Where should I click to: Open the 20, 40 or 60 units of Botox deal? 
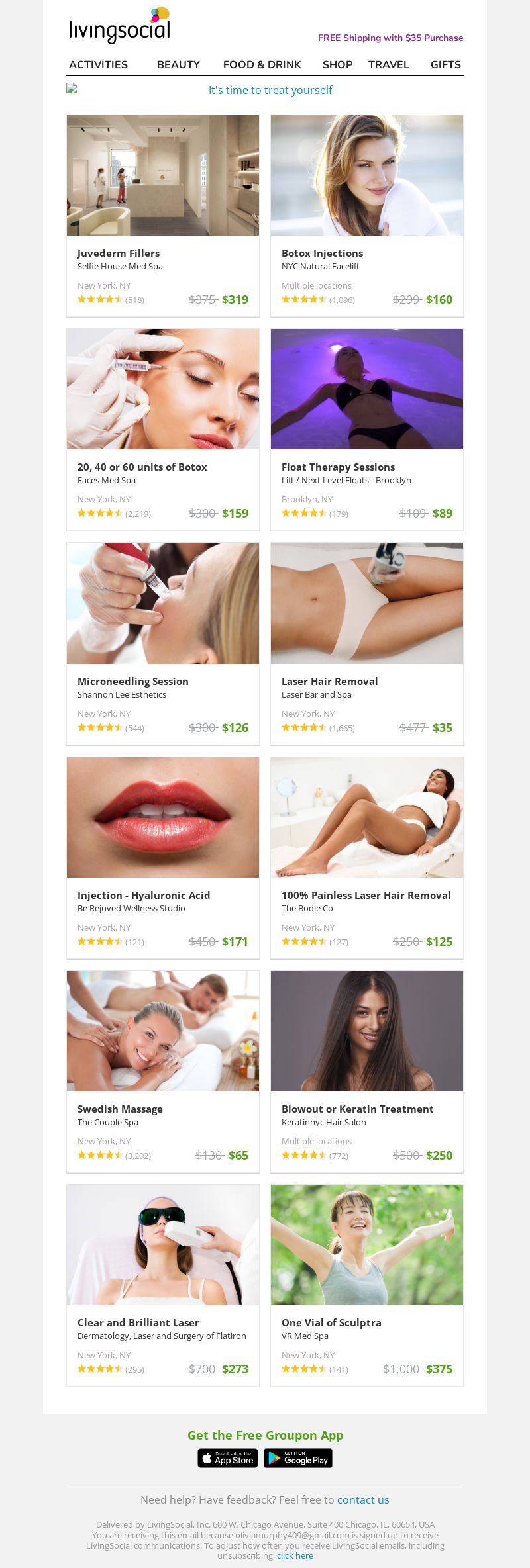click(x=142, y=467)
